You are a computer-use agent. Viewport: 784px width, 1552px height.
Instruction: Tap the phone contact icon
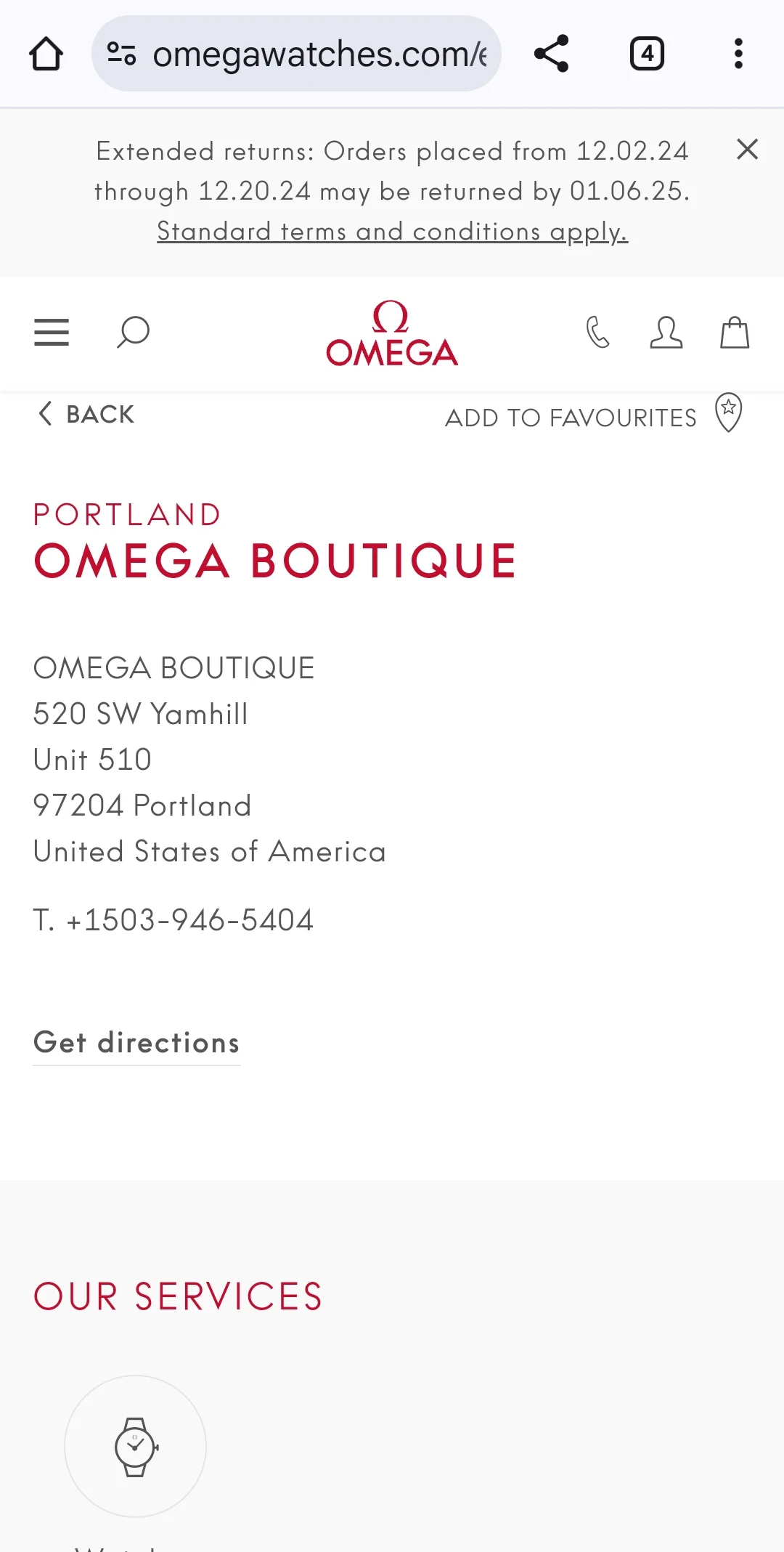click(597, 333)
